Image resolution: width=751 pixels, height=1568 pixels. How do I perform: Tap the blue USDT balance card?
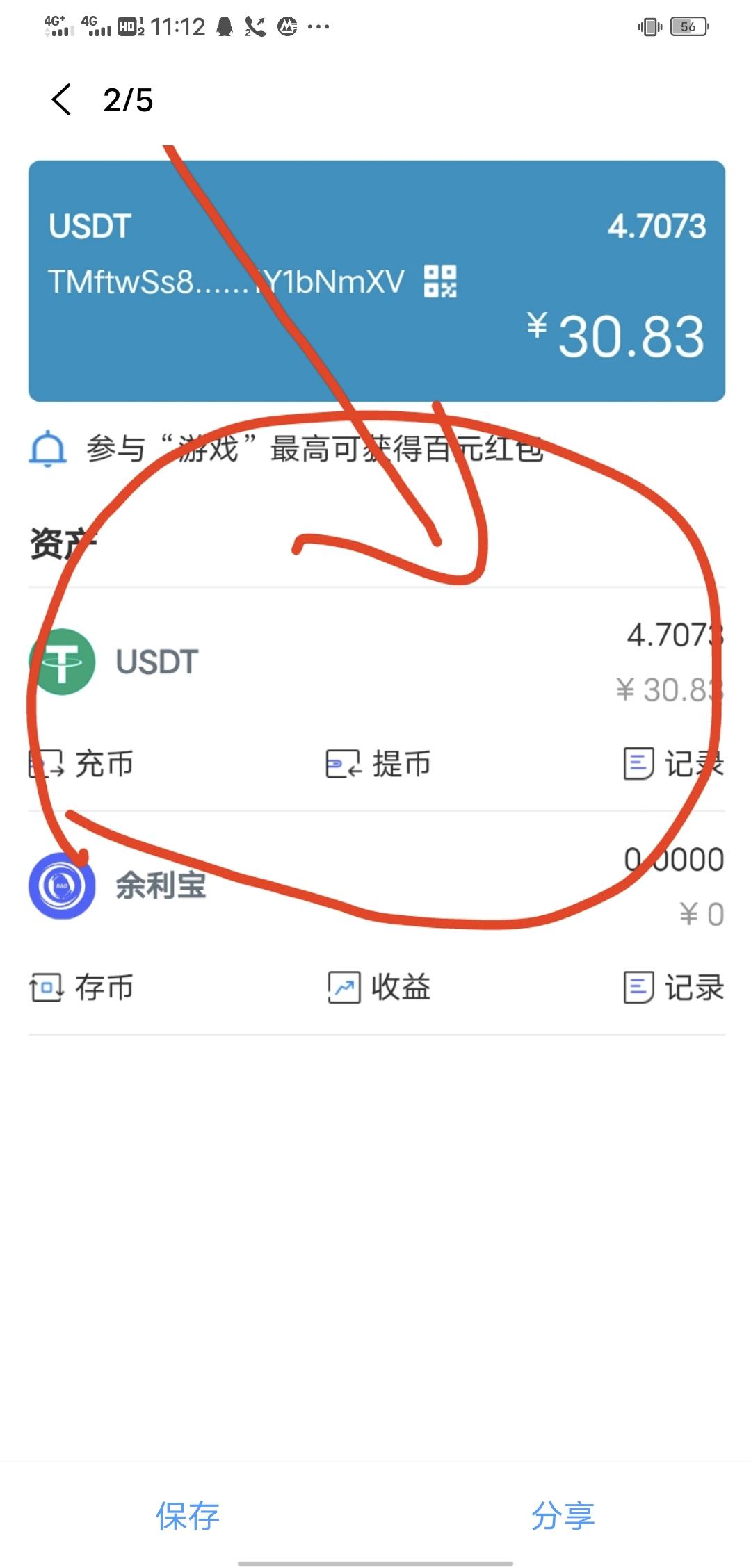click(x=375, y=278)
